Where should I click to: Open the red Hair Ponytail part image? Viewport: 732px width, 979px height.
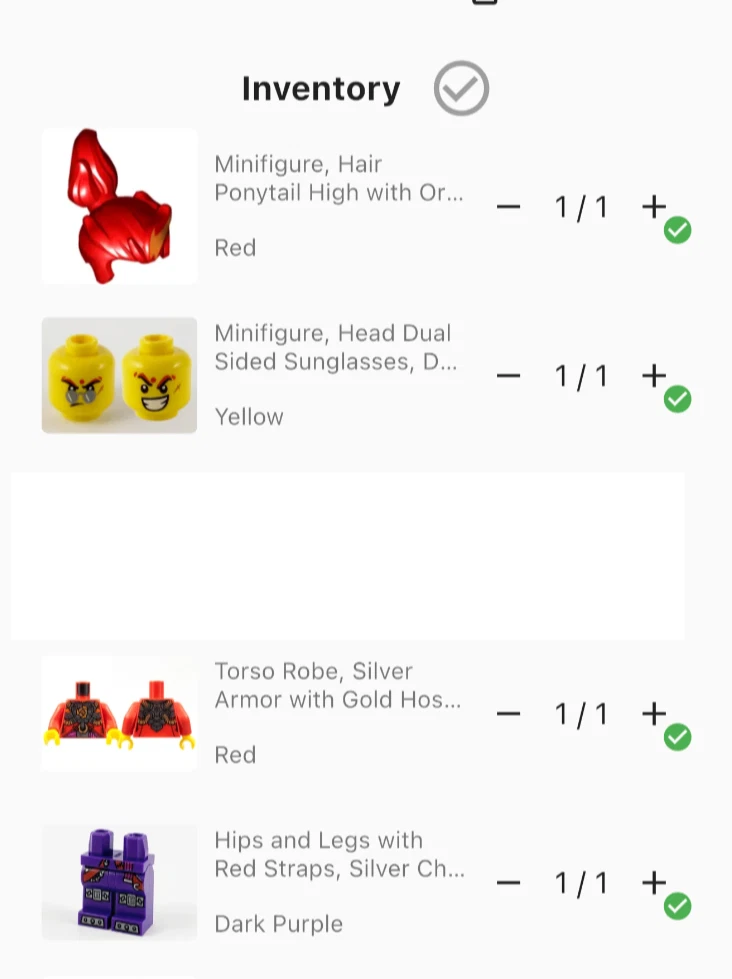119,207
